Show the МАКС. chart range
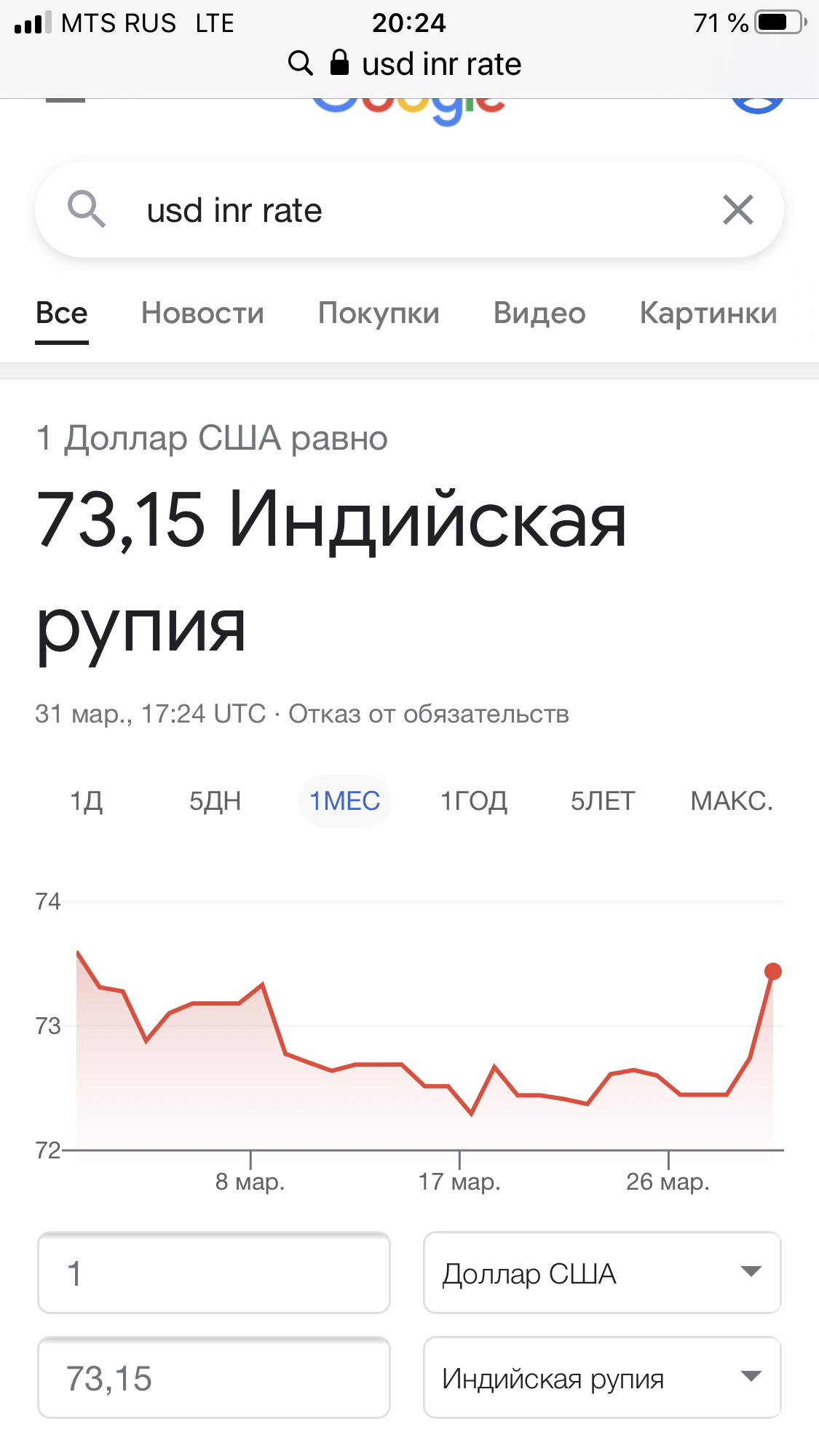 (x=731, y=801)
